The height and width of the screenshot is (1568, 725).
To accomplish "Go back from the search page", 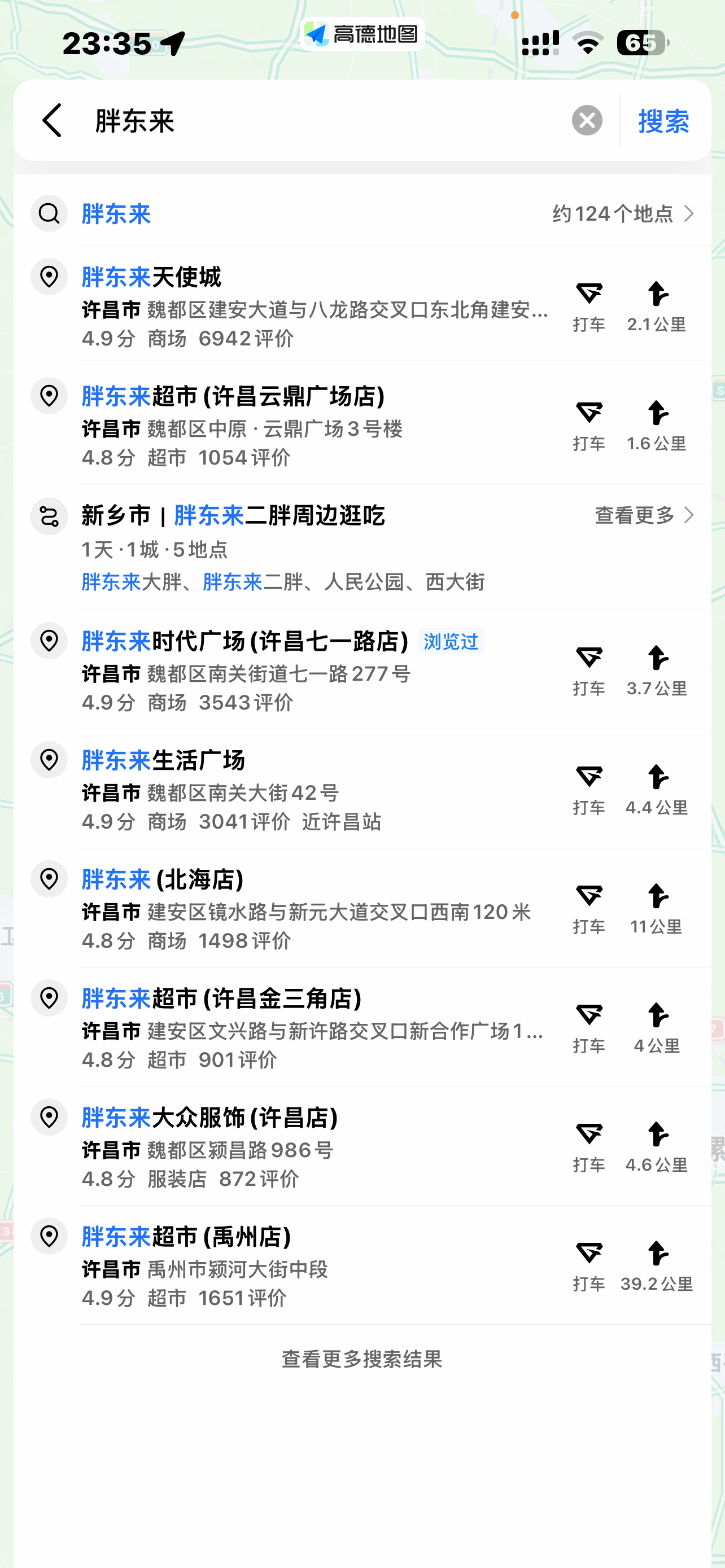I will (x=53, y=121).
